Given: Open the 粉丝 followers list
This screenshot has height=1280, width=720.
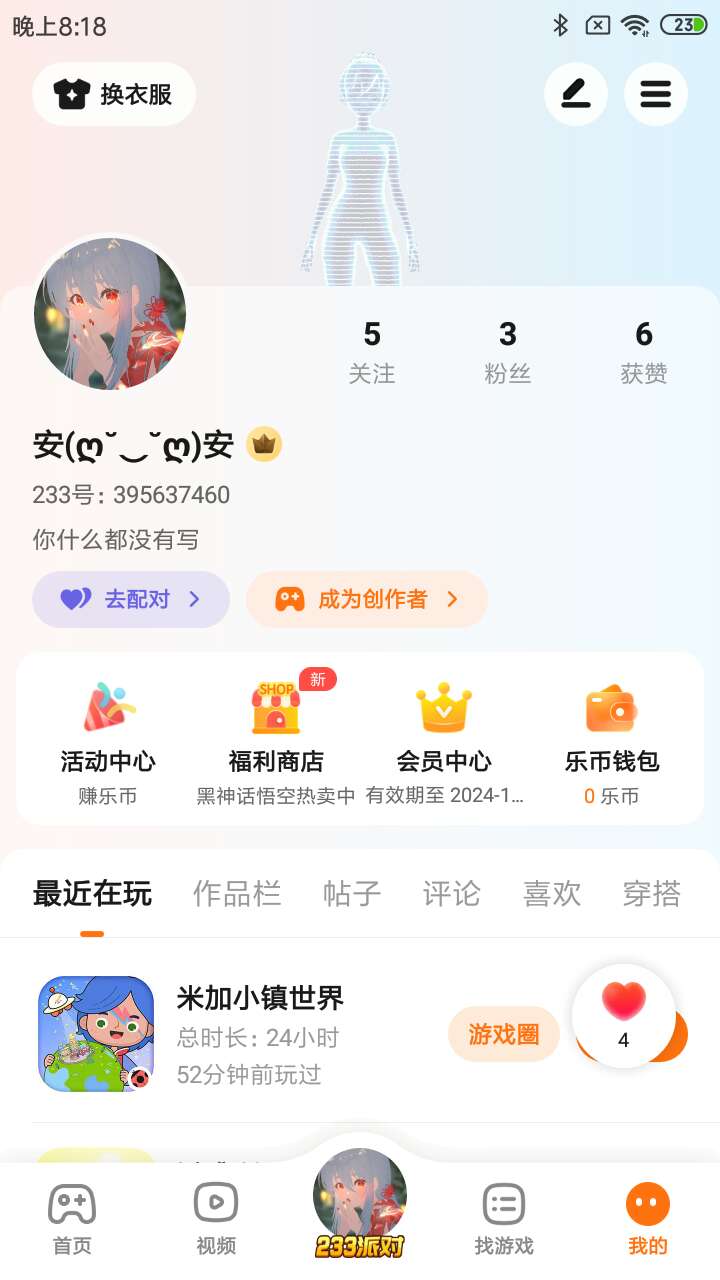Looking at the screenshot, I should tap(508, 351).
